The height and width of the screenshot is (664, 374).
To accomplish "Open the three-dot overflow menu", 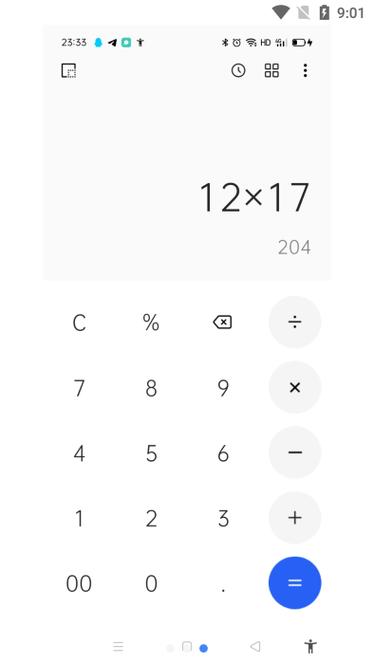I will 305,70.
